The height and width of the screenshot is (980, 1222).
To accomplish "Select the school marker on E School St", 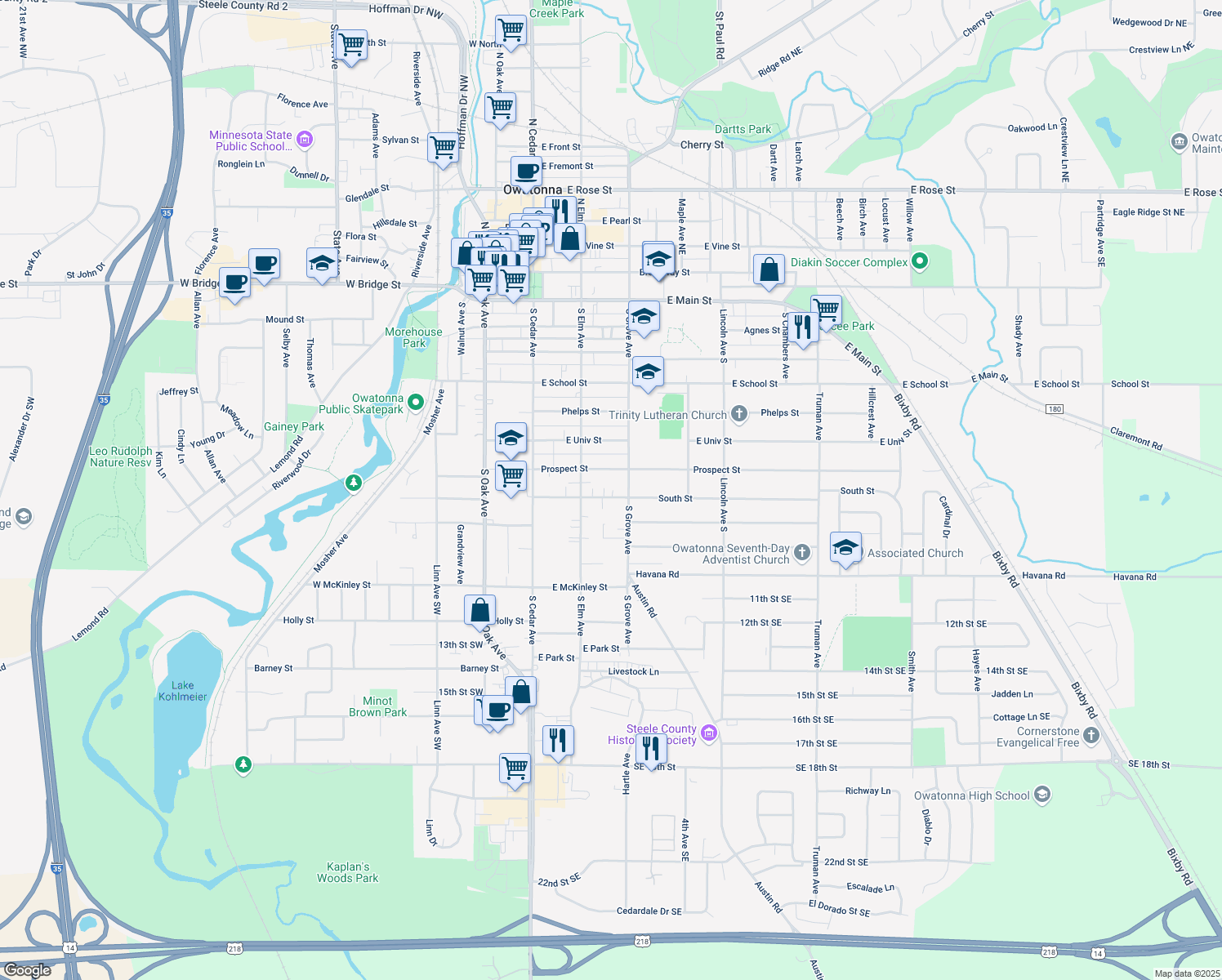I will pos(648,372).
